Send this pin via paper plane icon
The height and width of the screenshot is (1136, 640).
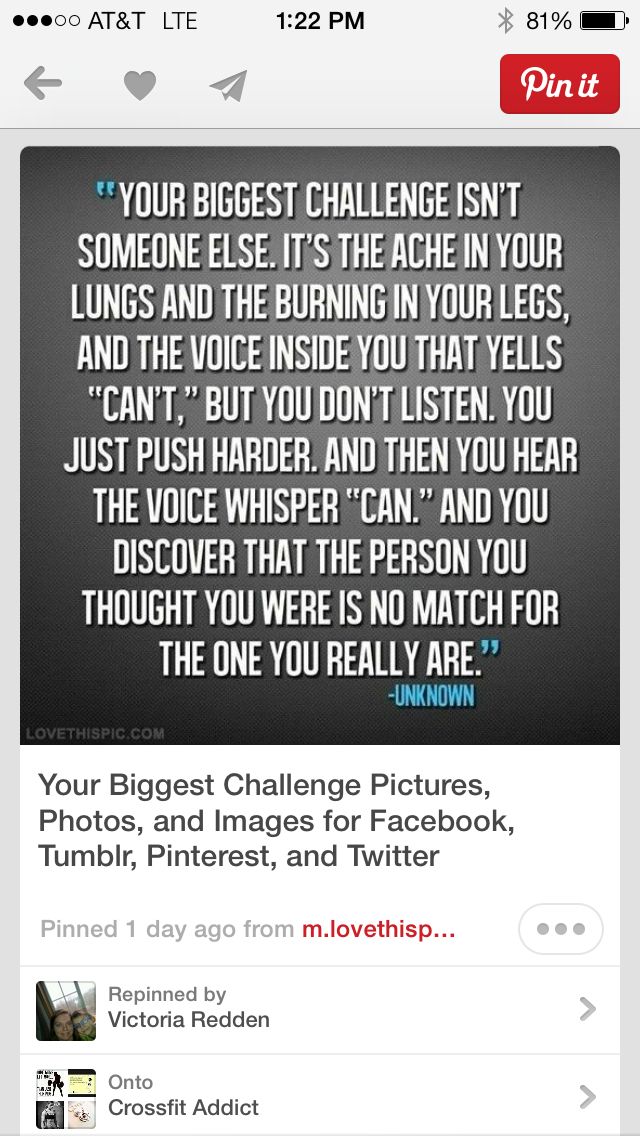click(x=228, y=86)
